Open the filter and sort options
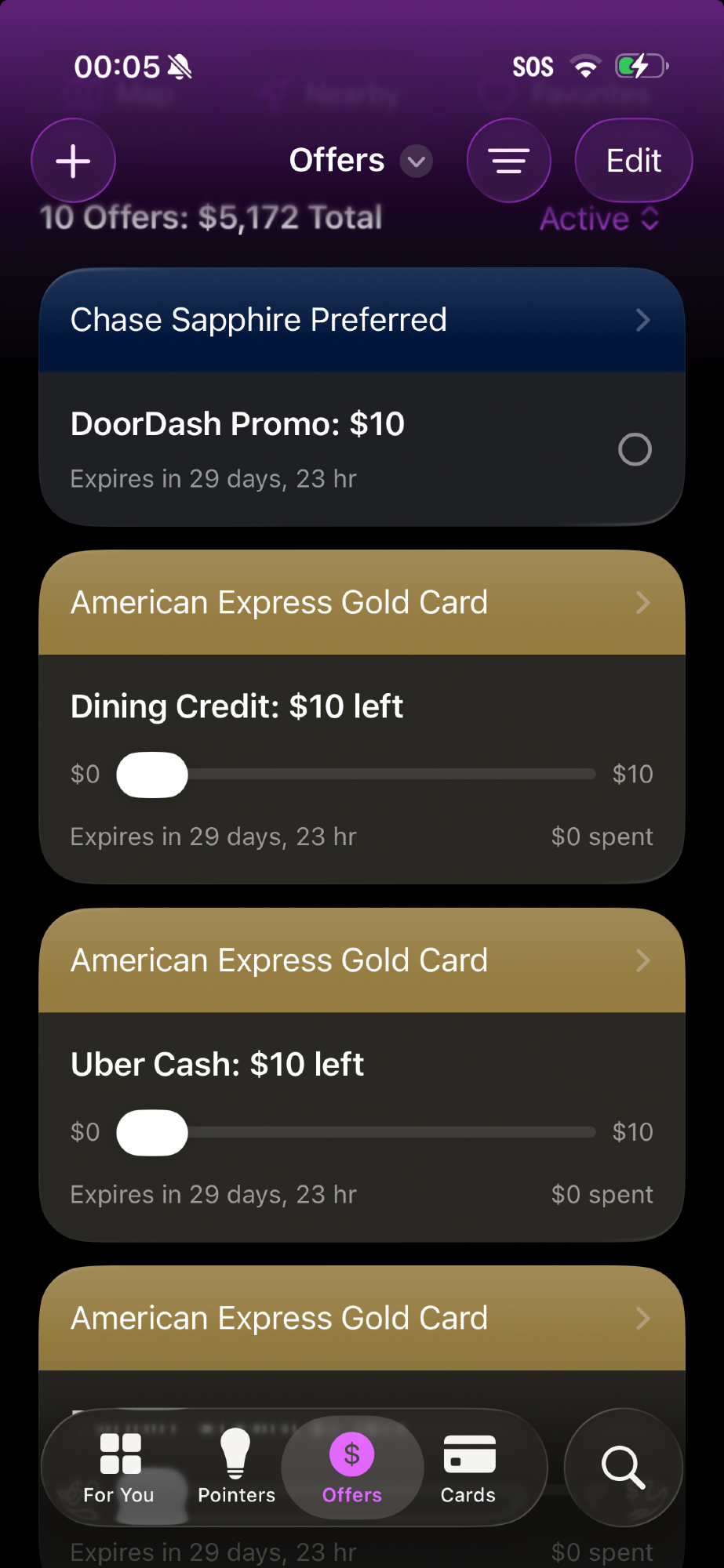 pos(509,161)
